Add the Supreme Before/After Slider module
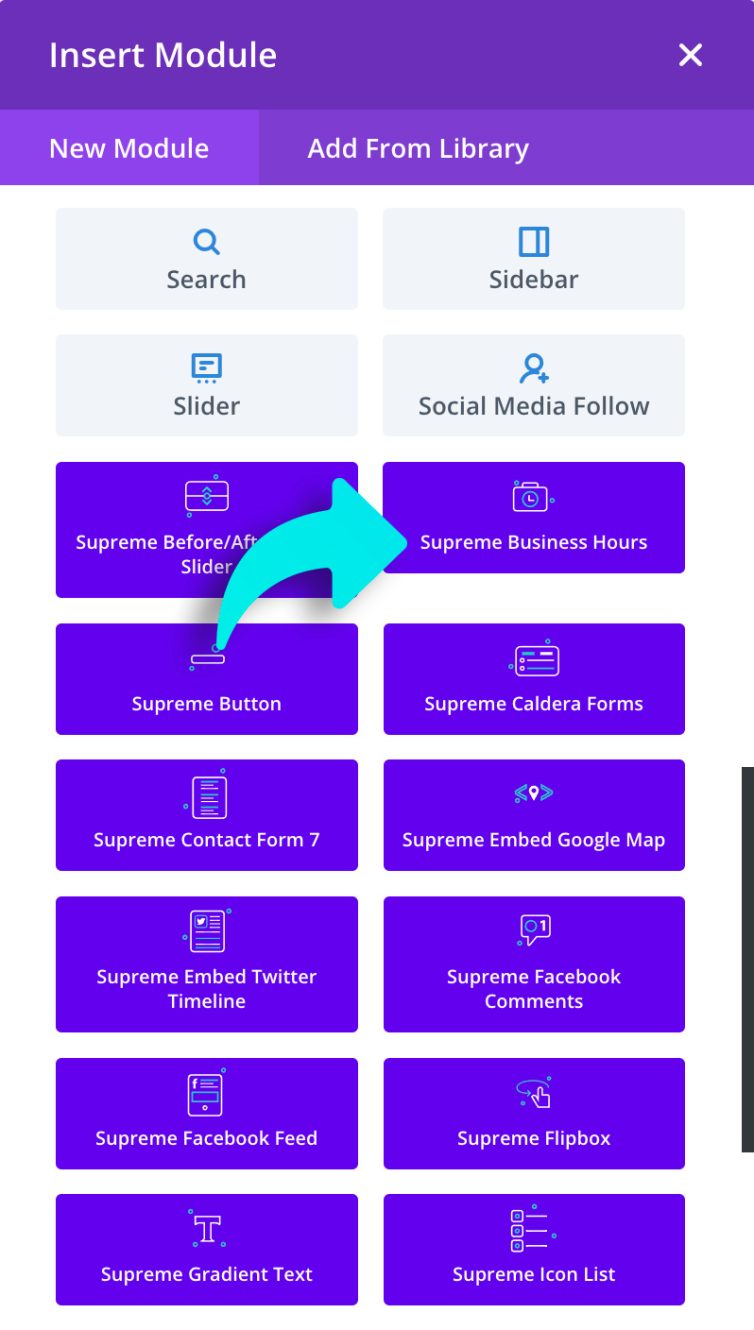 tap(140, 530)
